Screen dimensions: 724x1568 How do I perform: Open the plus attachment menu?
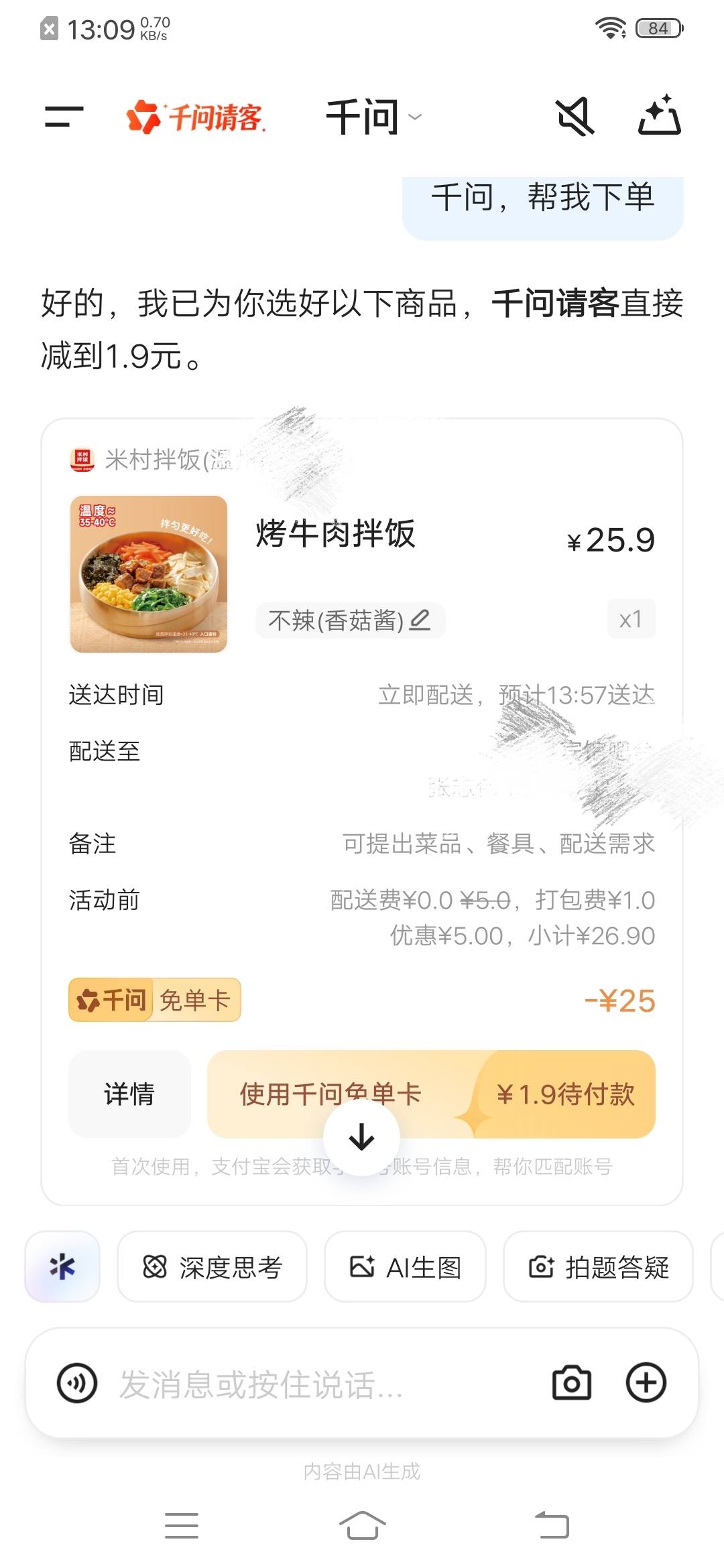click(x=646, y=1383)
